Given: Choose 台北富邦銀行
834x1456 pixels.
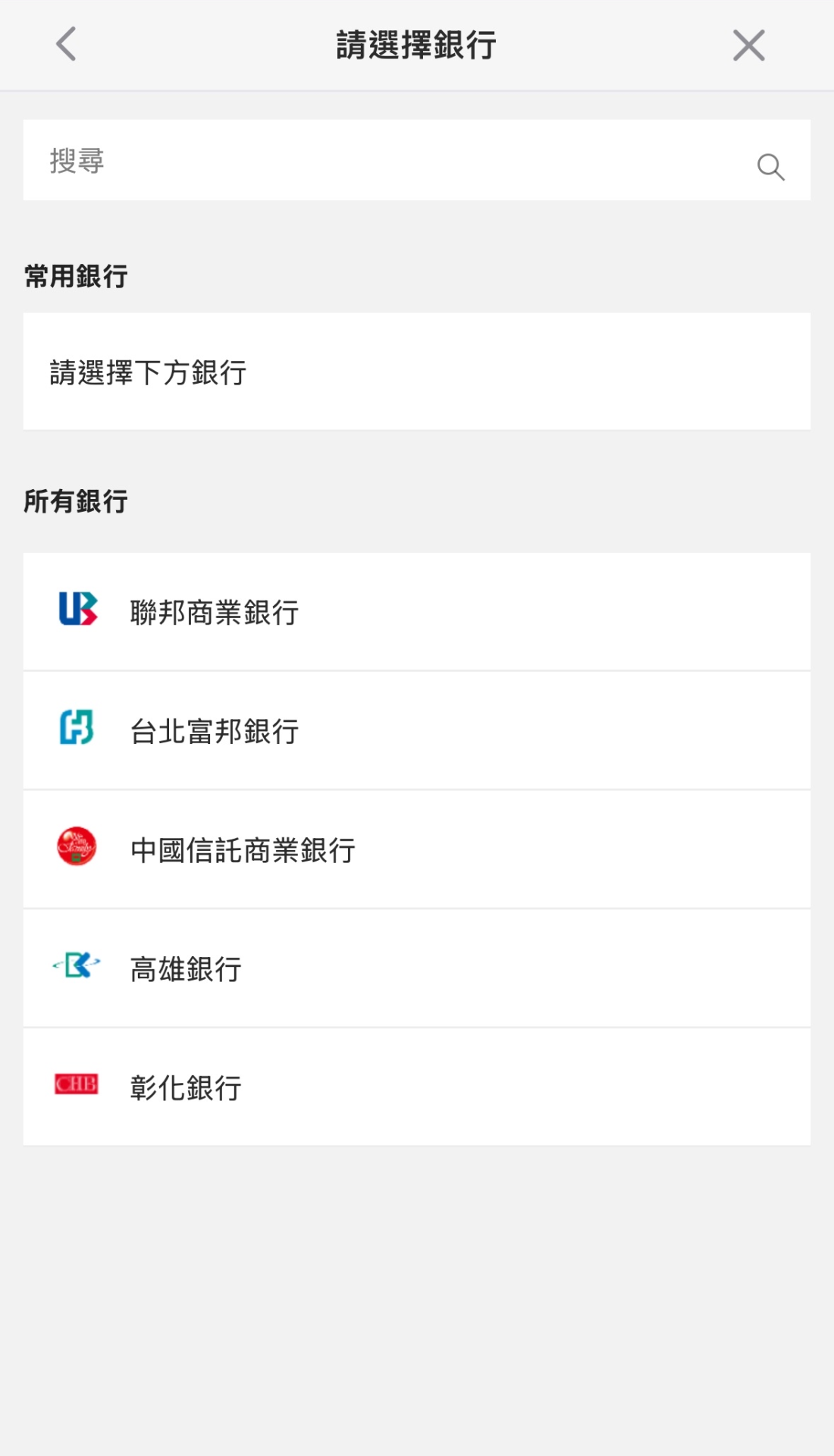Looking at the screenshot, I should (x=215, y=732).
